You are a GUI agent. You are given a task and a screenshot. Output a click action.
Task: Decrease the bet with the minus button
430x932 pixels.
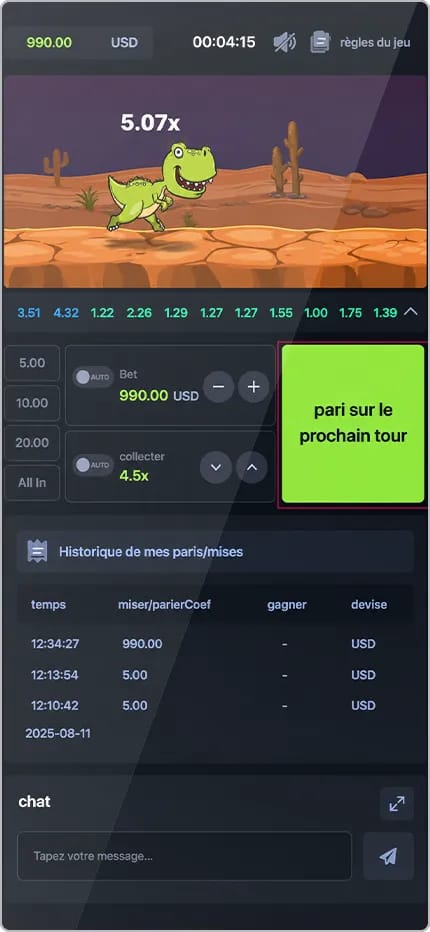tap(218, 387)
